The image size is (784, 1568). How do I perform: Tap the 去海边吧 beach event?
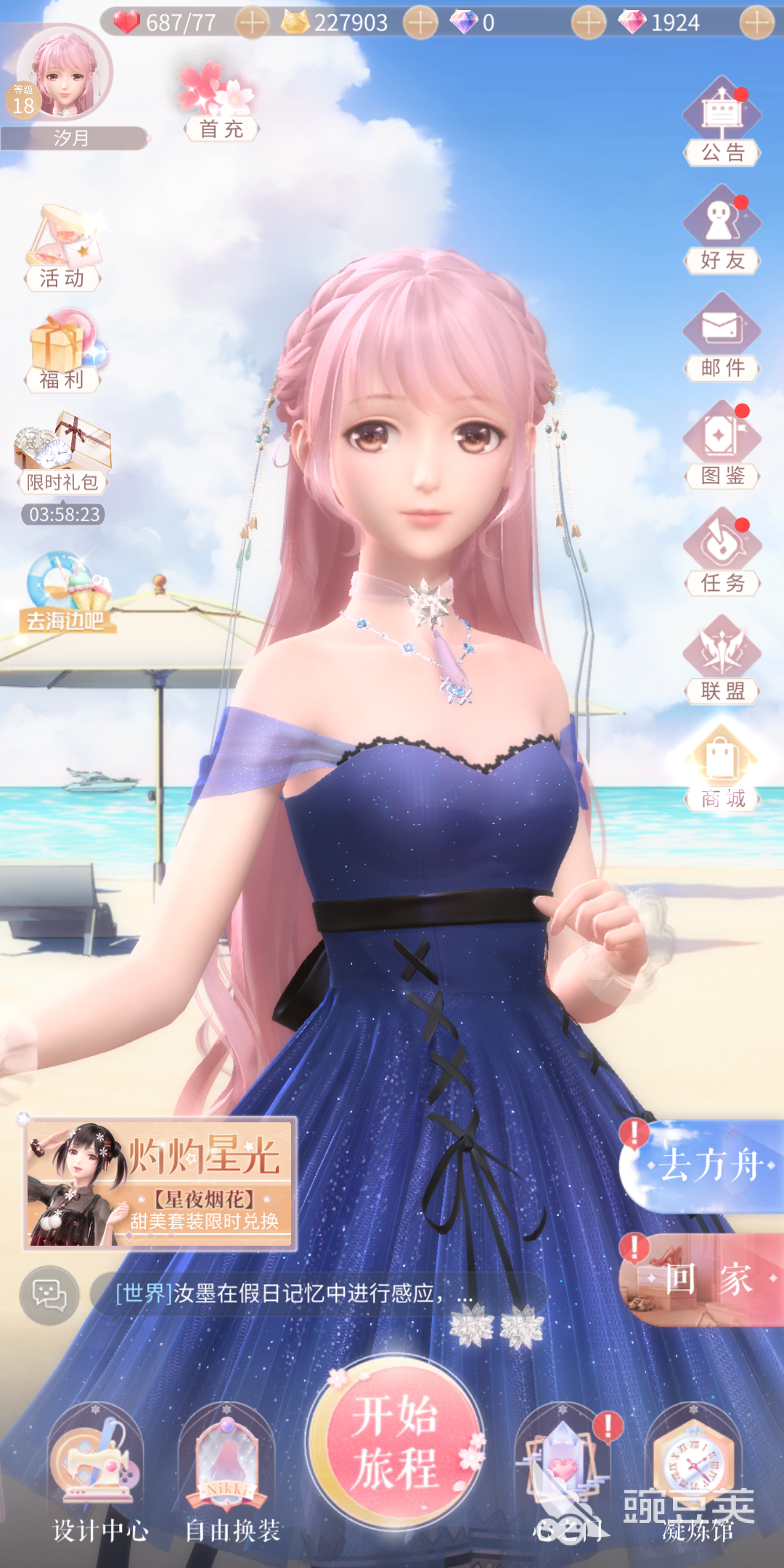[65, 592]
